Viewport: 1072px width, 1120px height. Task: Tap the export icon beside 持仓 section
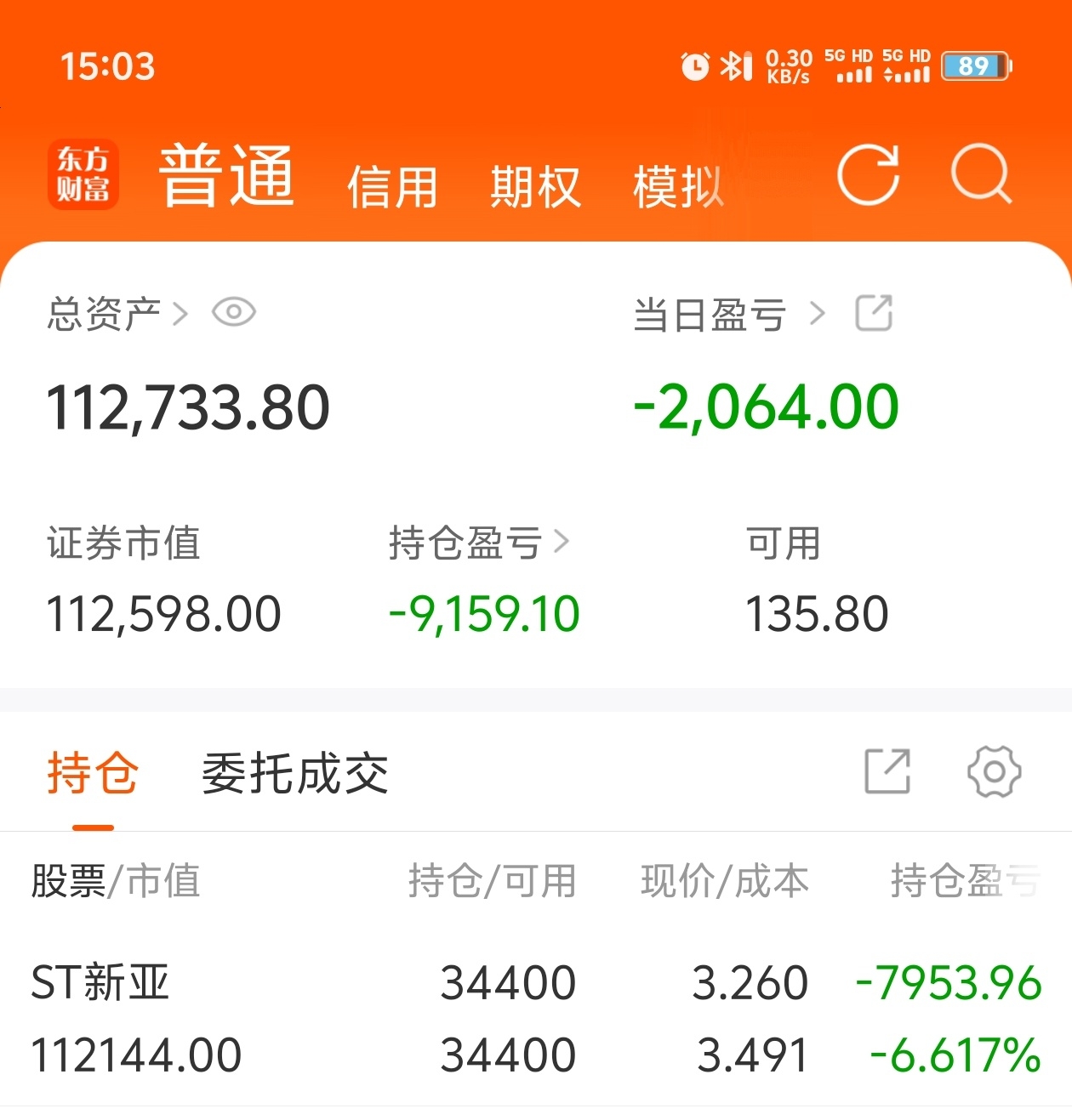[886, 770]
